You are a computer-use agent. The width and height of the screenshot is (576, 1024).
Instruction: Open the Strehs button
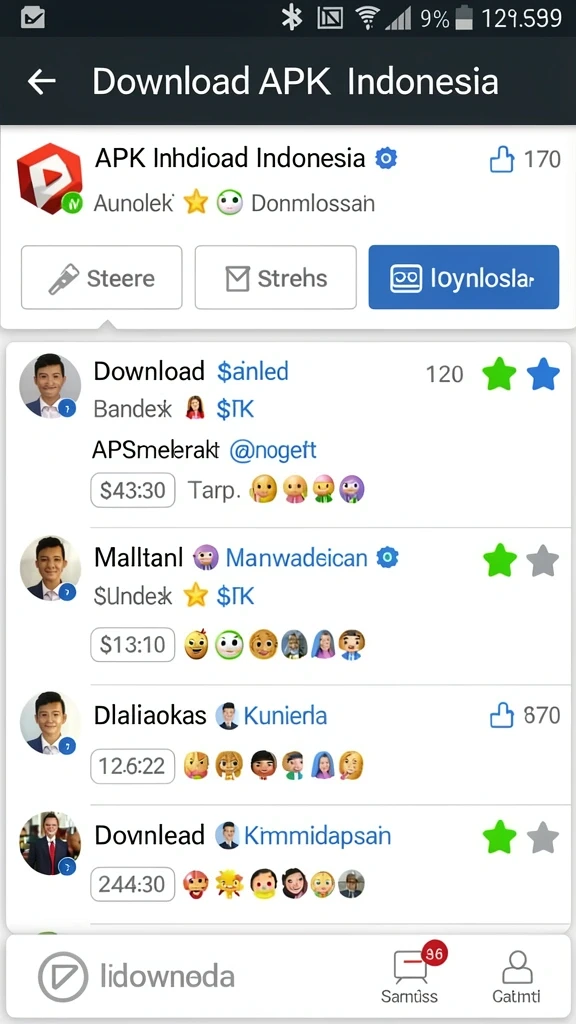tap(276, 278)
